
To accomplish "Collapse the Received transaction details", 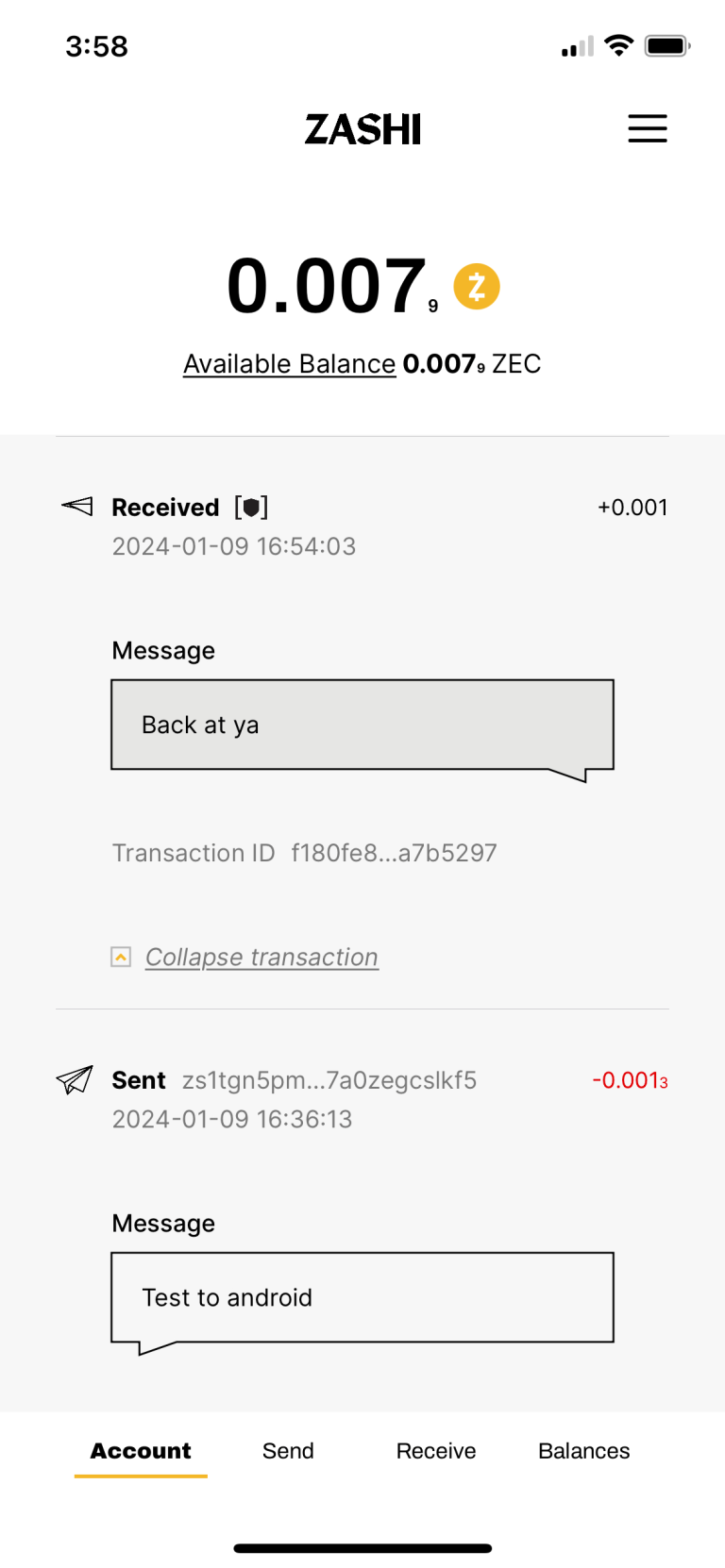I will tap(261, 957).
